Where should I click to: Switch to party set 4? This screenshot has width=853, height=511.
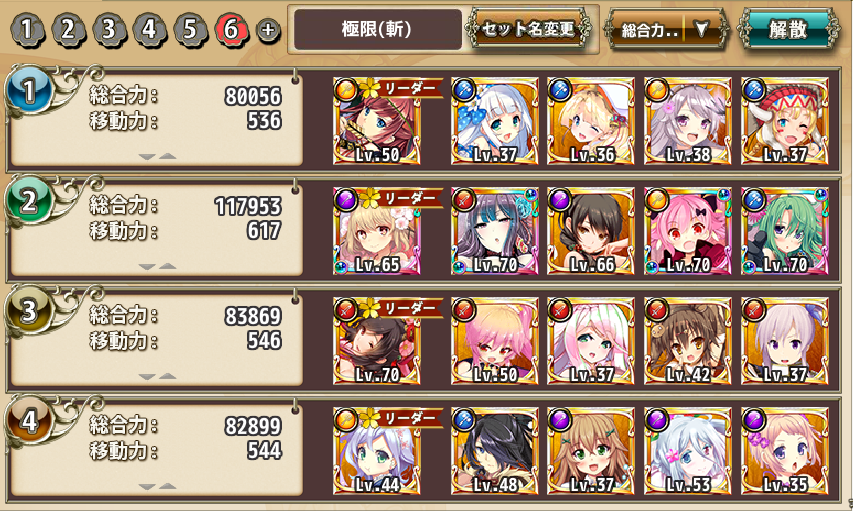point(151,30)
